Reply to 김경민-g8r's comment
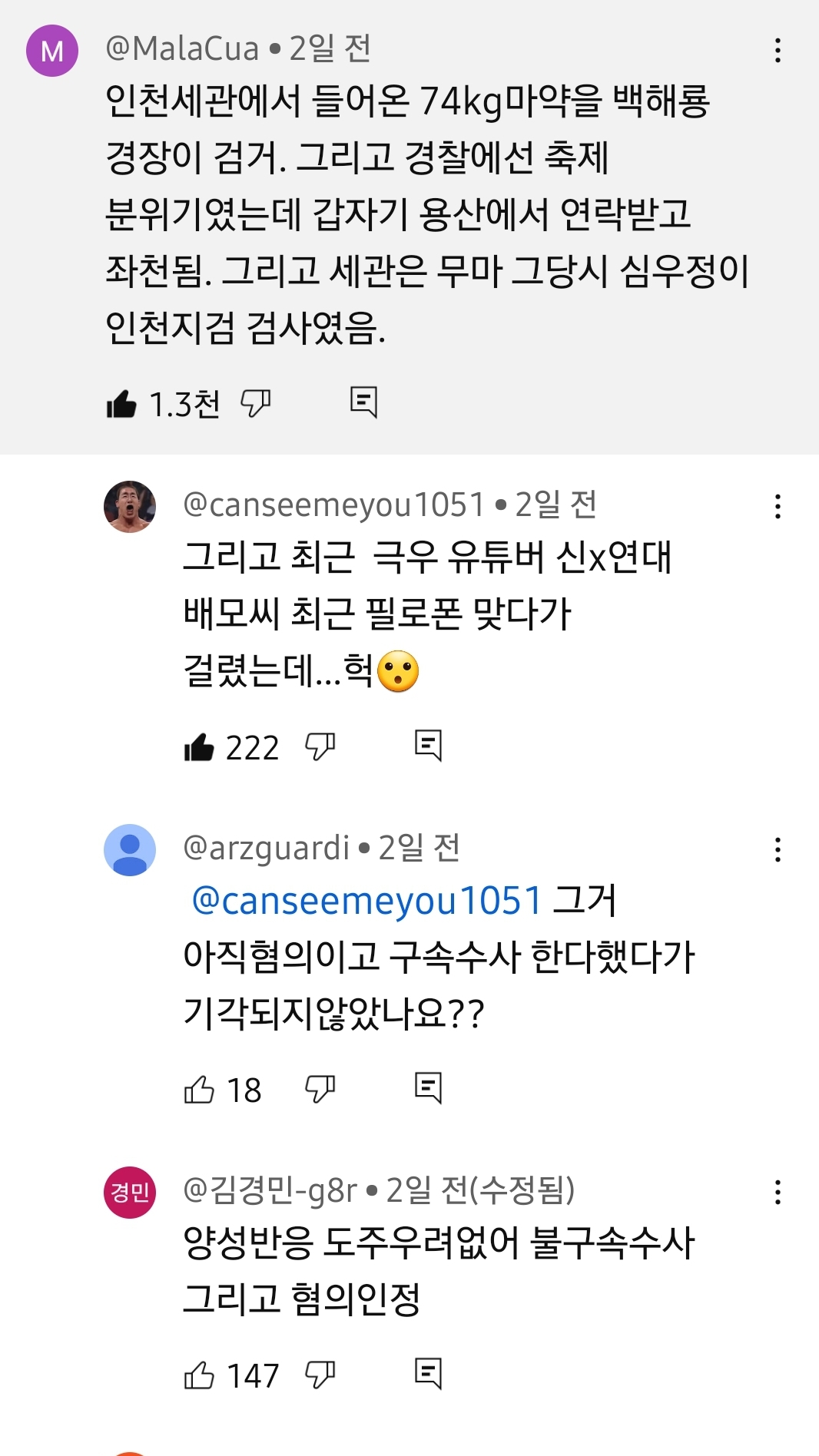819x1456 pixels. click(x=428, y=1375)
